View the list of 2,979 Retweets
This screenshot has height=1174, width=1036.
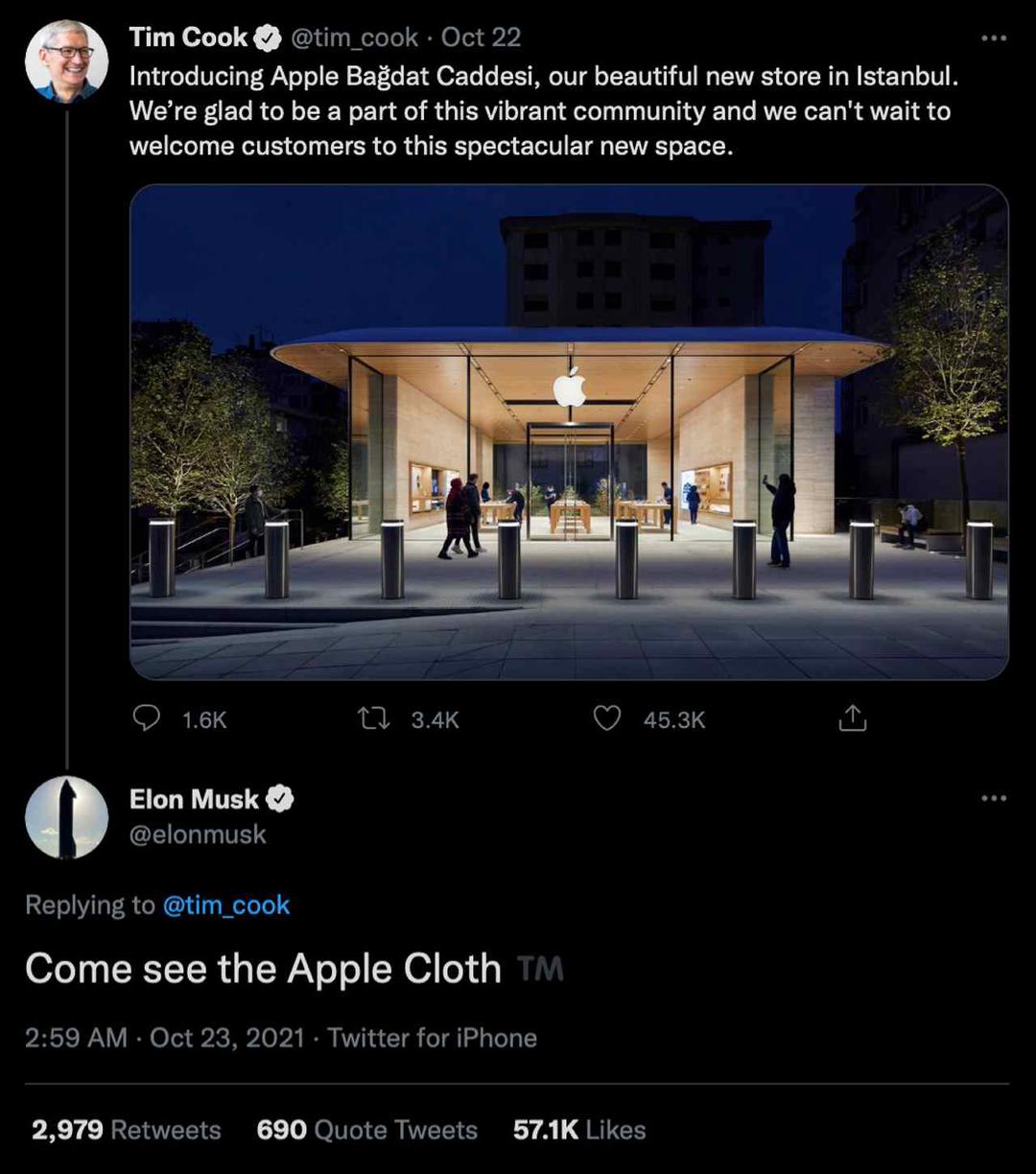click(126, 1130)
